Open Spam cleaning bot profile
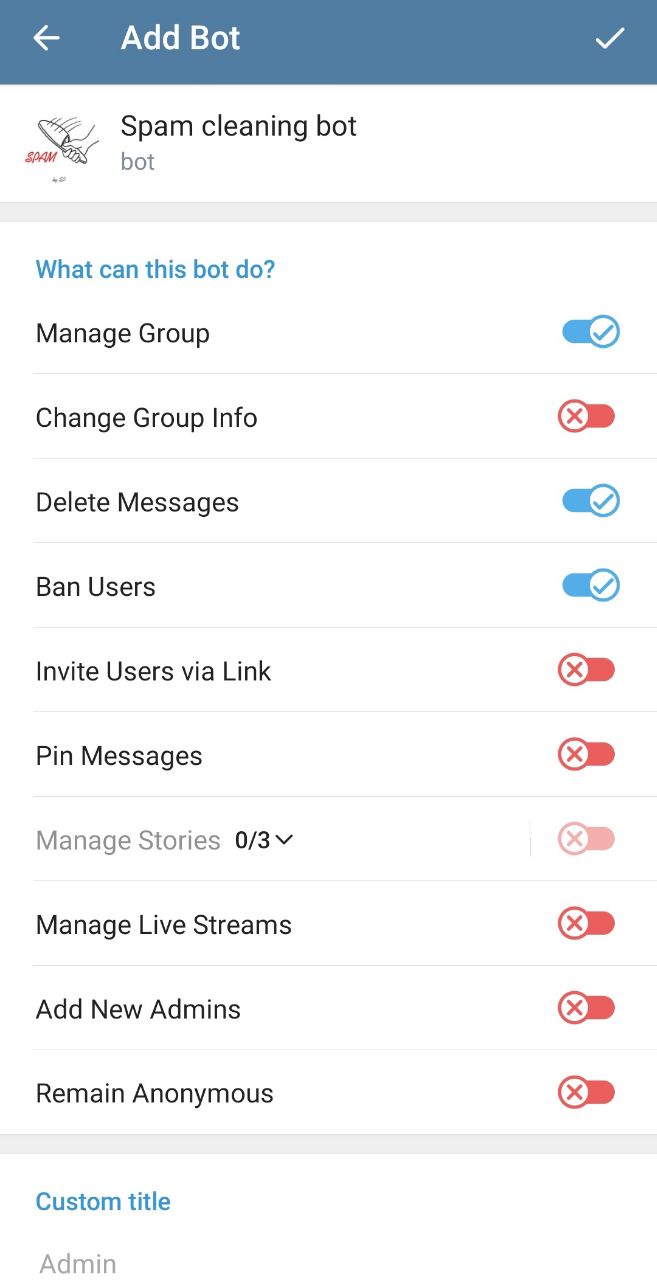The height and width of the screenshot is (1280, 657). (238, 142)
